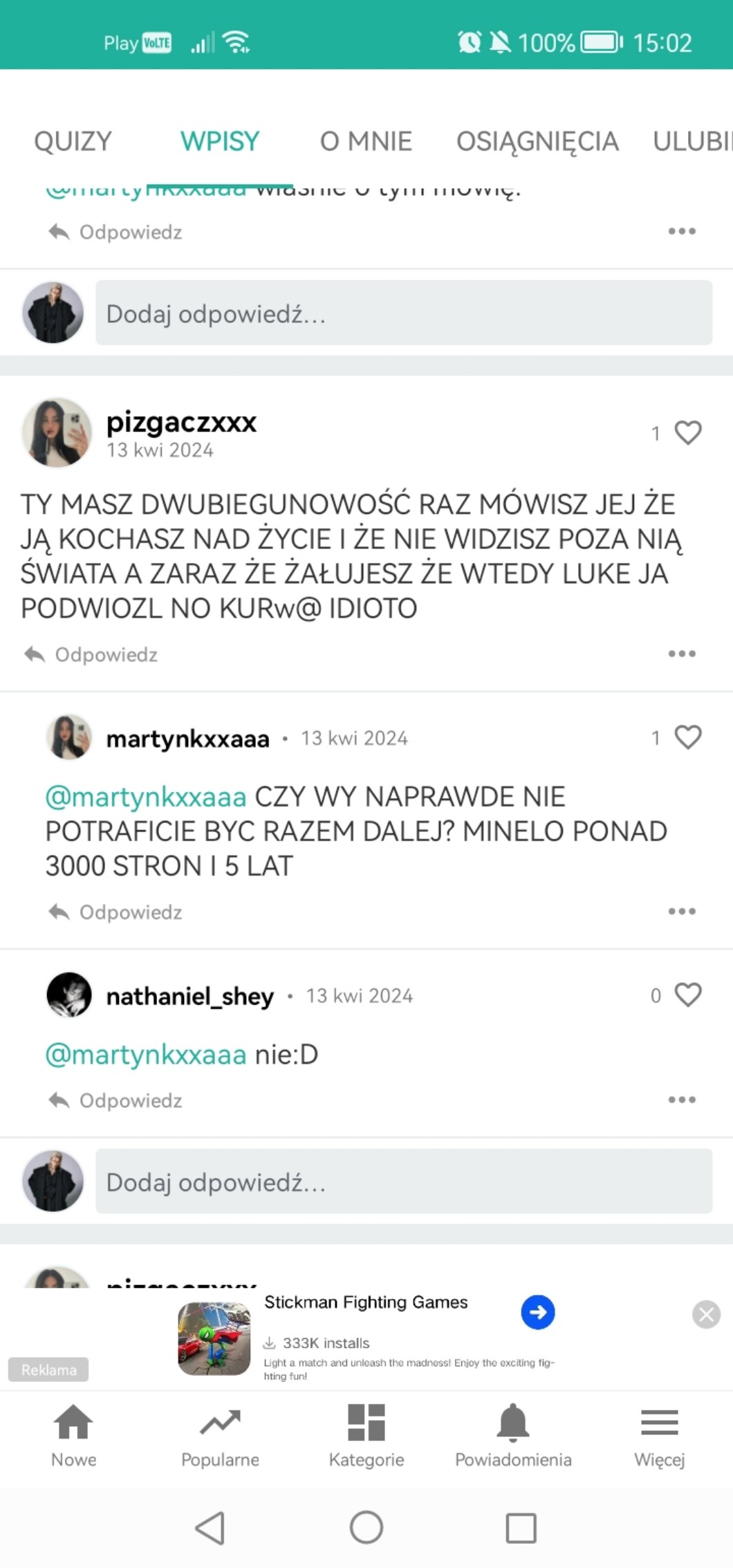Go to the Nowe tab
Image resolution: width=733 pixels, height=1568 pixels.
(x=73, y=1436)
